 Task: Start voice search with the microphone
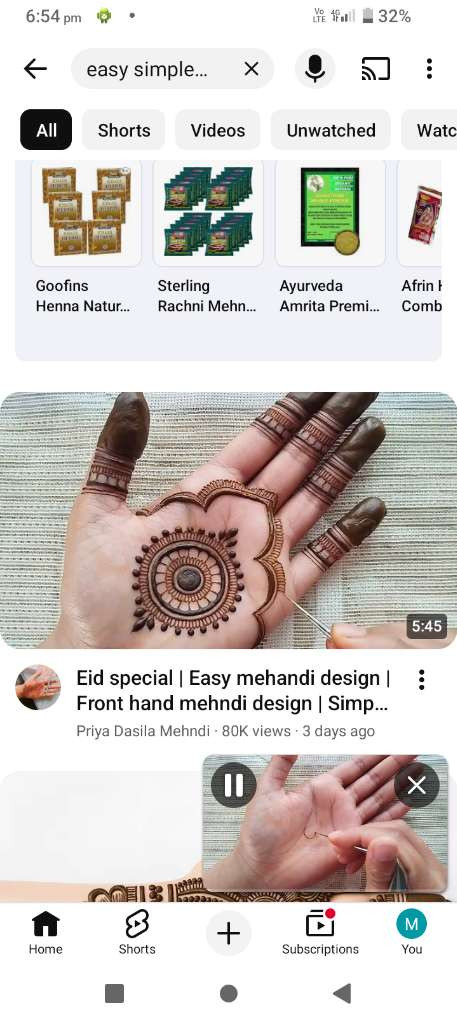coord(315,69)
